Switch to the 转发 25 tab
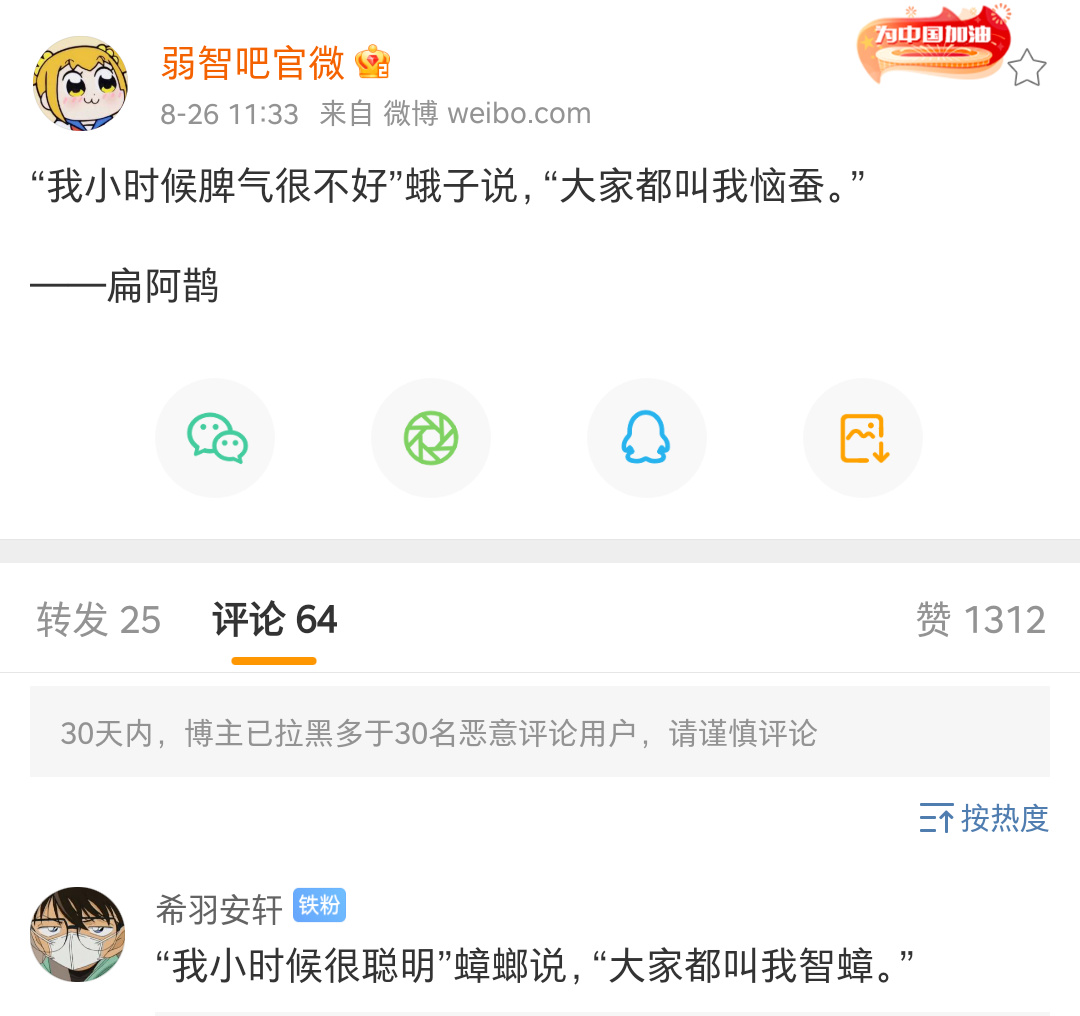The width and height of the screenshot is (1080, 1016). coord(98,621)
